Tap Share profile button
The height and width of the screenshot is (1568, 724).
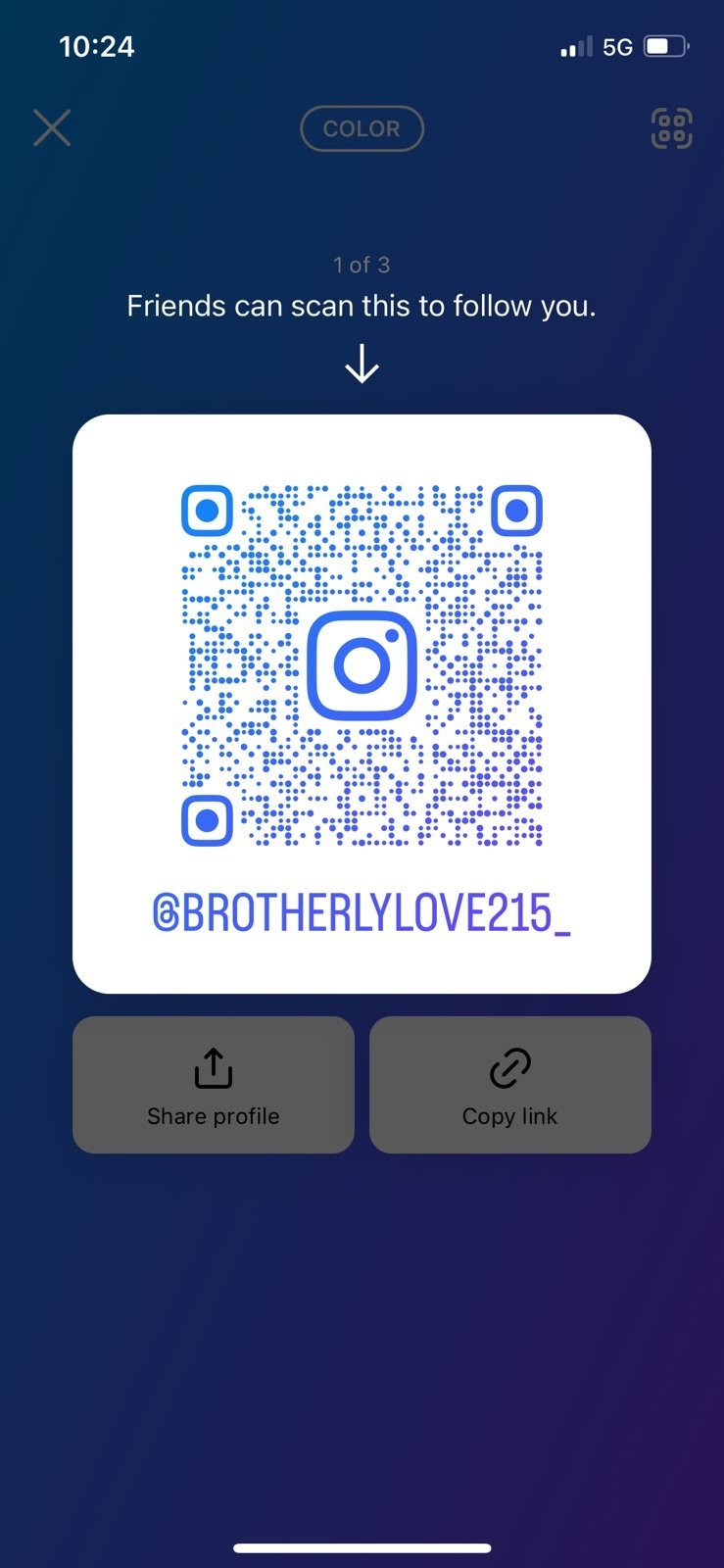(214, 1085)
